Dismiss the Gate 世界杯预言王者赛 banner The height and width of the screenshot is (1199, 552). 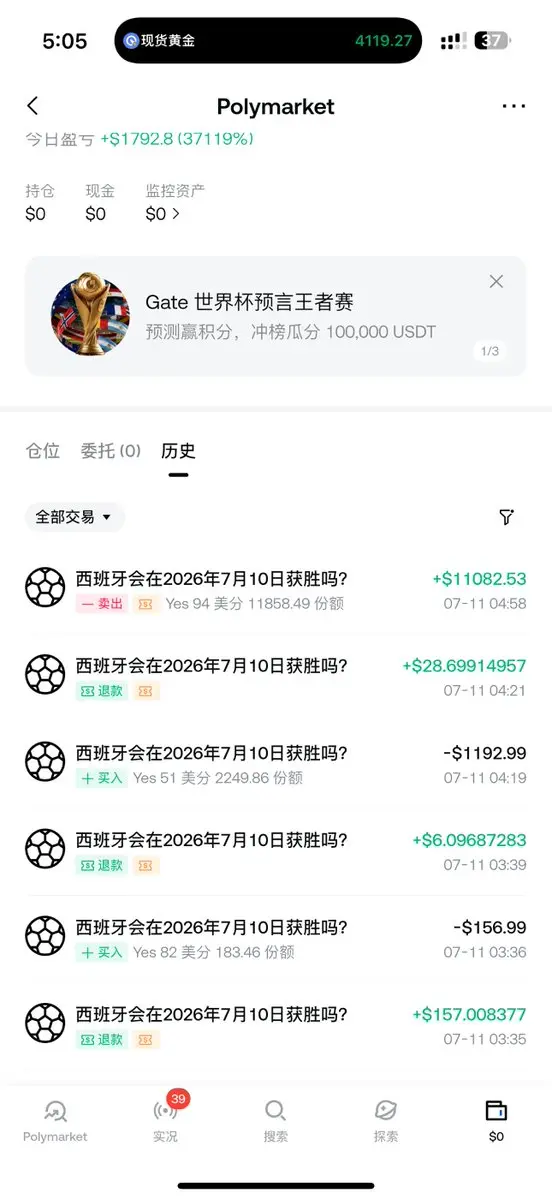point(496,281)
